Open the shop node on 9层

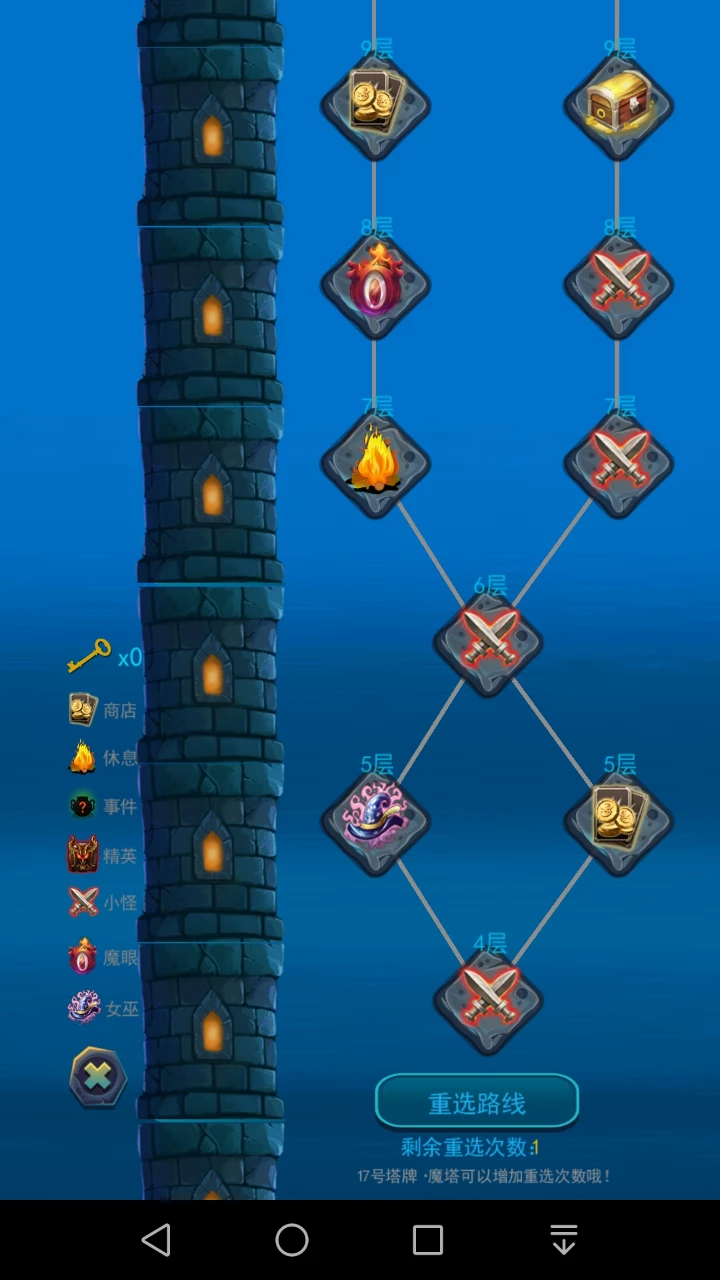tap(375, 104)
